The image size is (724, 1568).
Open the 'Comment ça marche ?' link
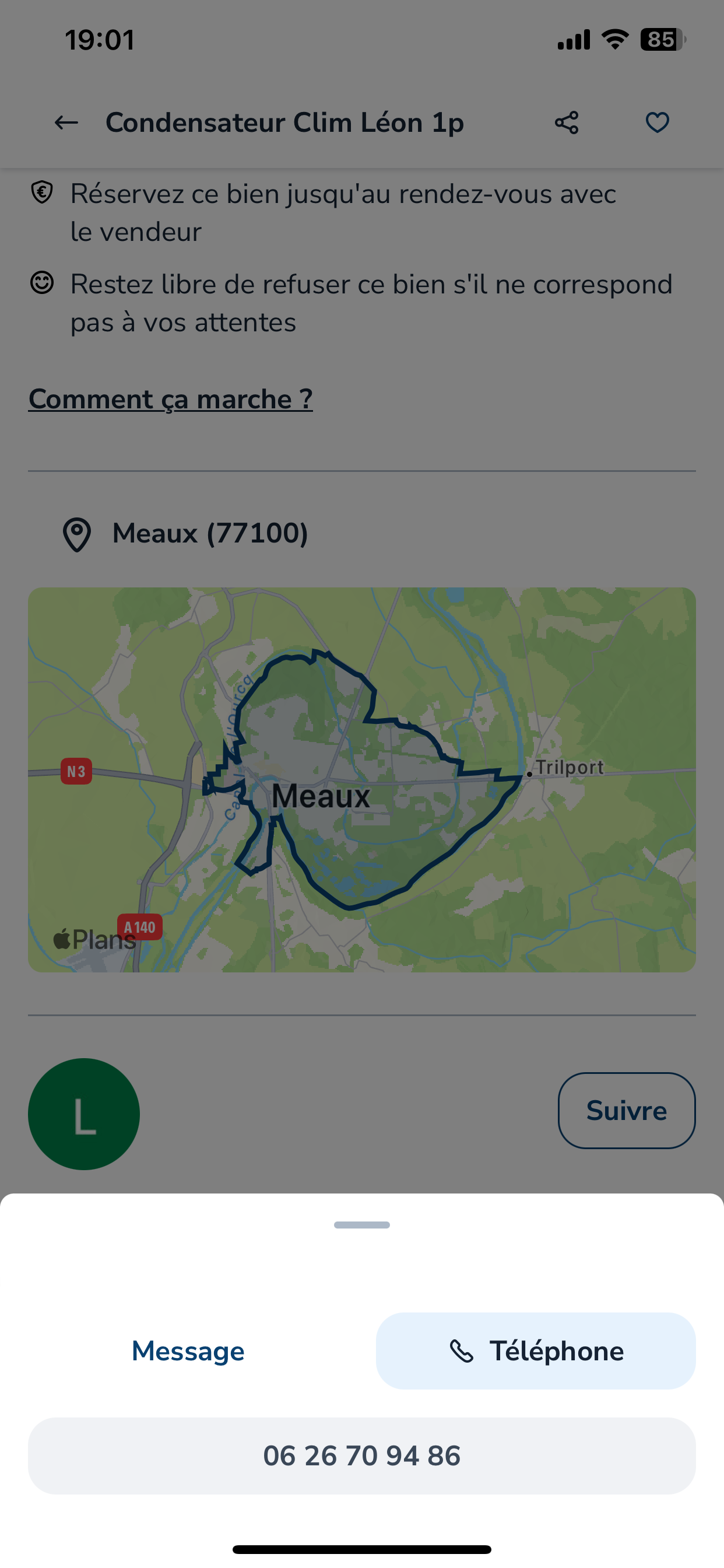(x=170, y=400)
